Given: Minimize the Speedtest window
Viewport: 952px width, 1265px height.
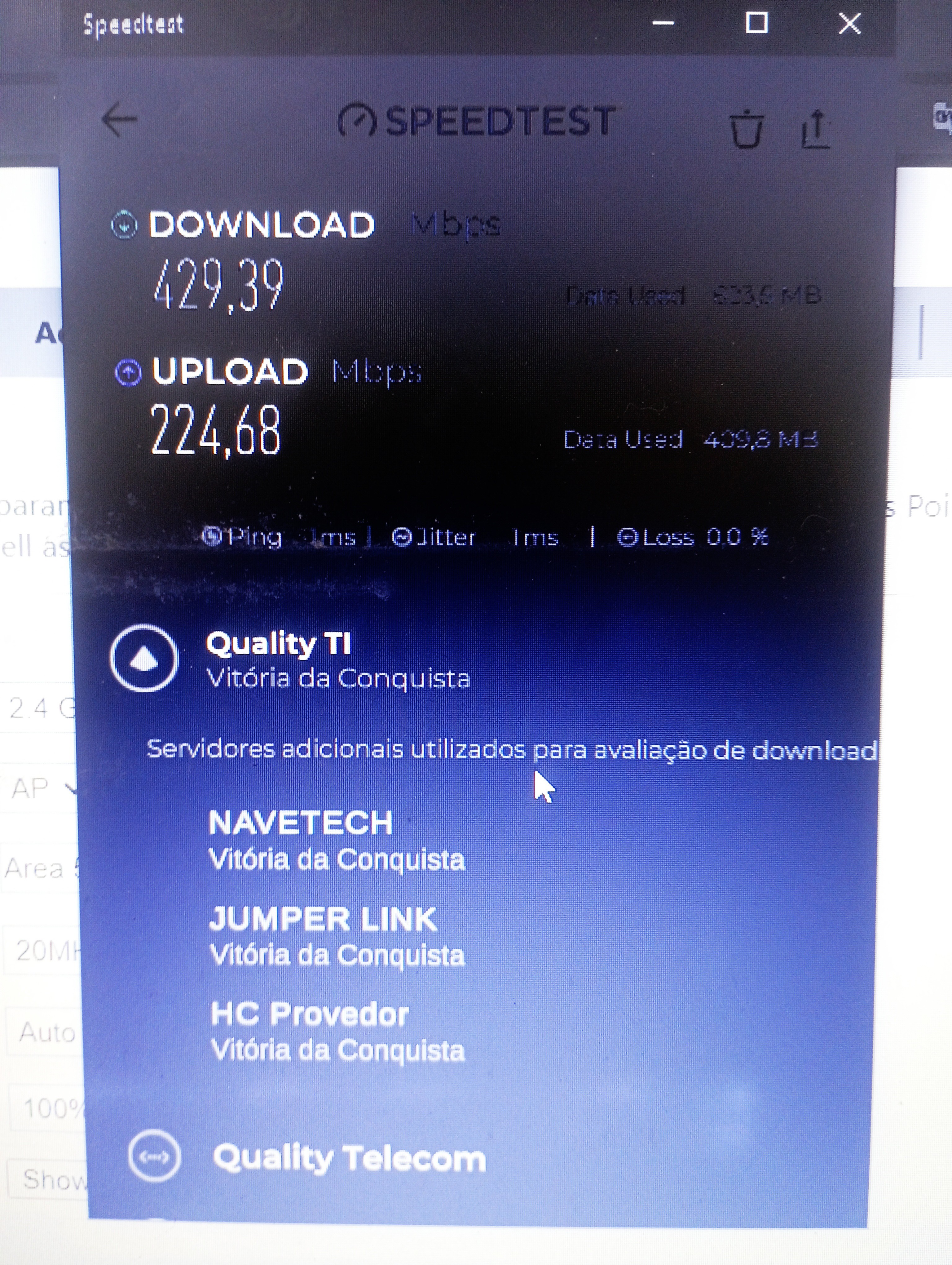Looking at the screenshot, I should tap(663, 24).
